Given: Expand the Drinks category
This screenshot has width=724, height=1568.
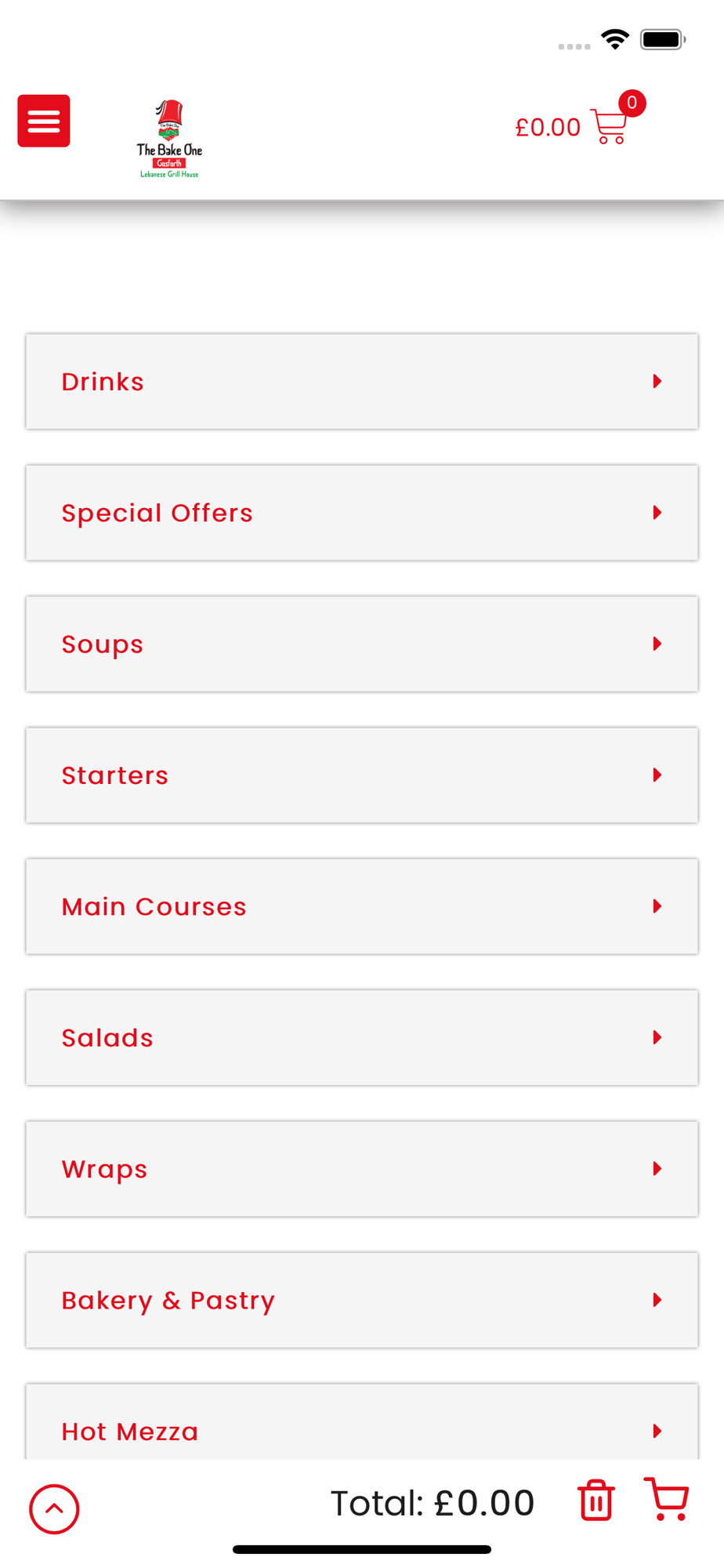Looking at the screenshot, I should (362, 382).
